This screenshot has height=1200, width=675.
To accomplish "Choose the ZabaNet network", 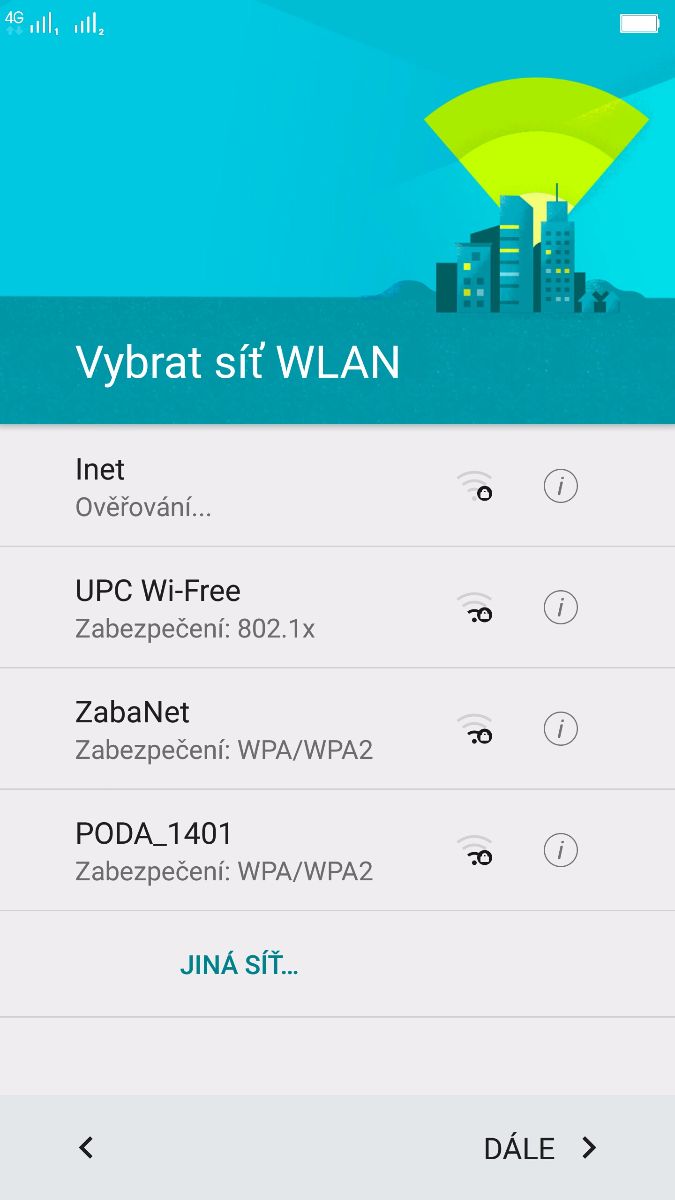I will (x=250, y=729).
